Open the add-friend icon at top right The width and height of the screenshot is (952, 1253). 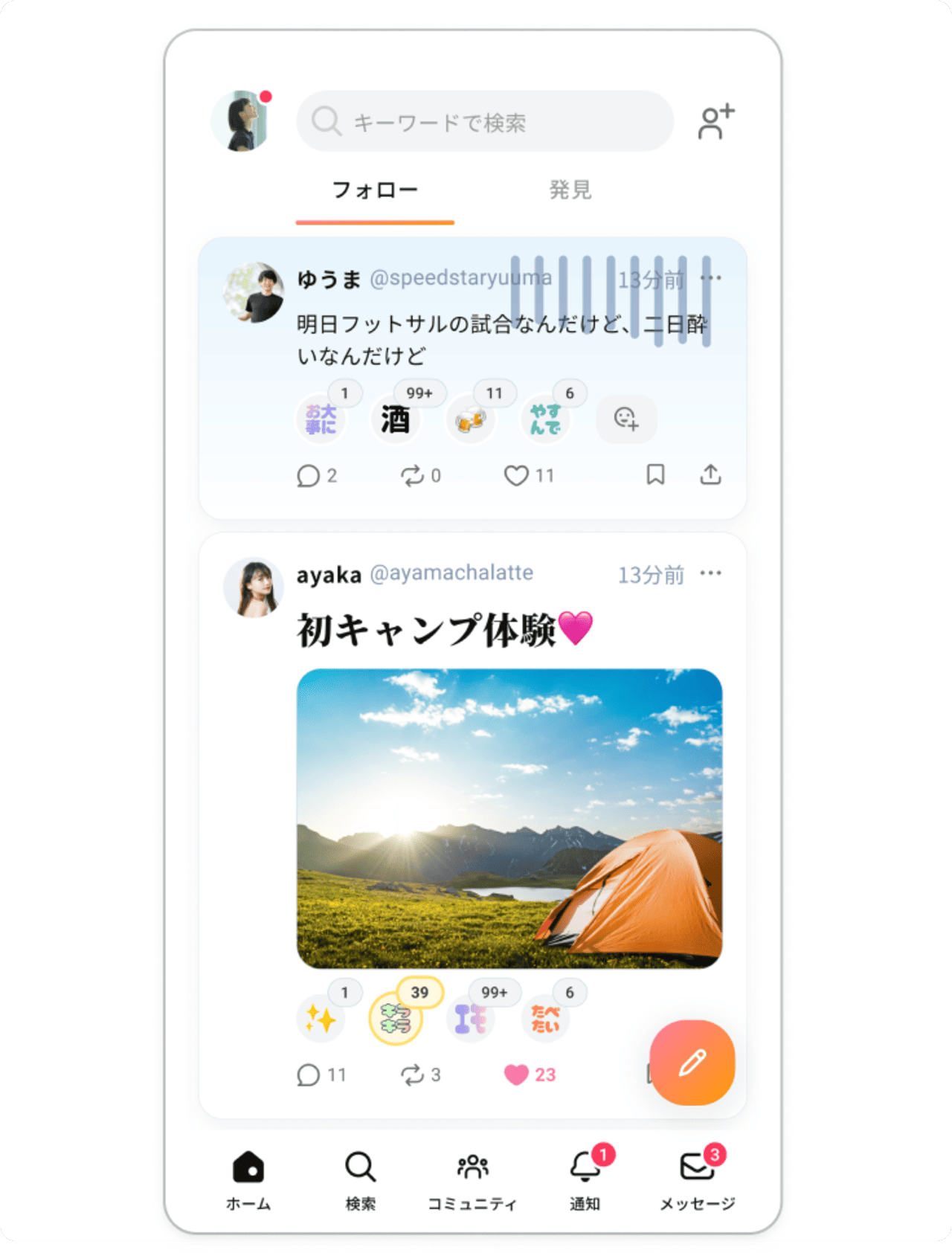tap(715, 121)
